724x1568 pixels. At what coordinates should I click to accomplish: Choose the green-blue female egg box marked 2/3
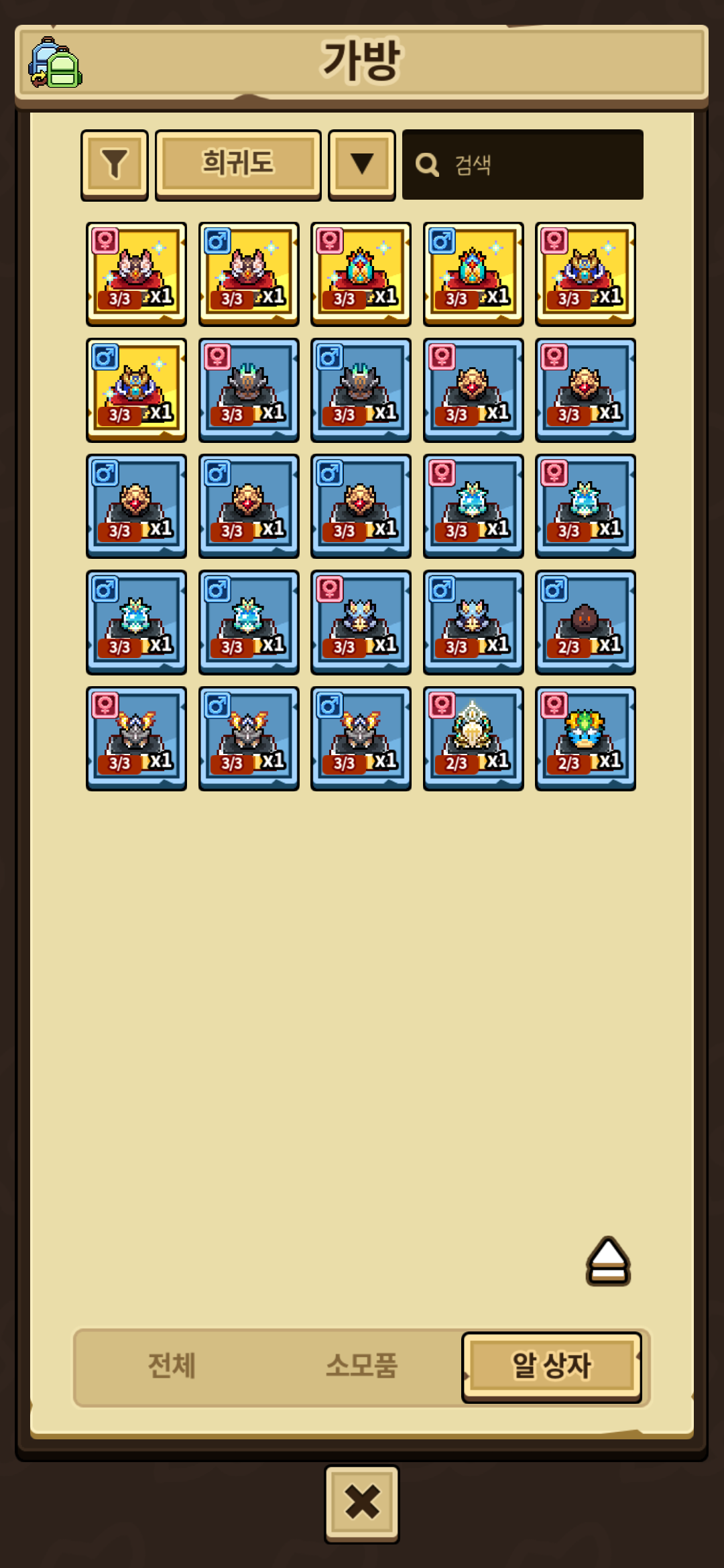(x=585, y=738)
